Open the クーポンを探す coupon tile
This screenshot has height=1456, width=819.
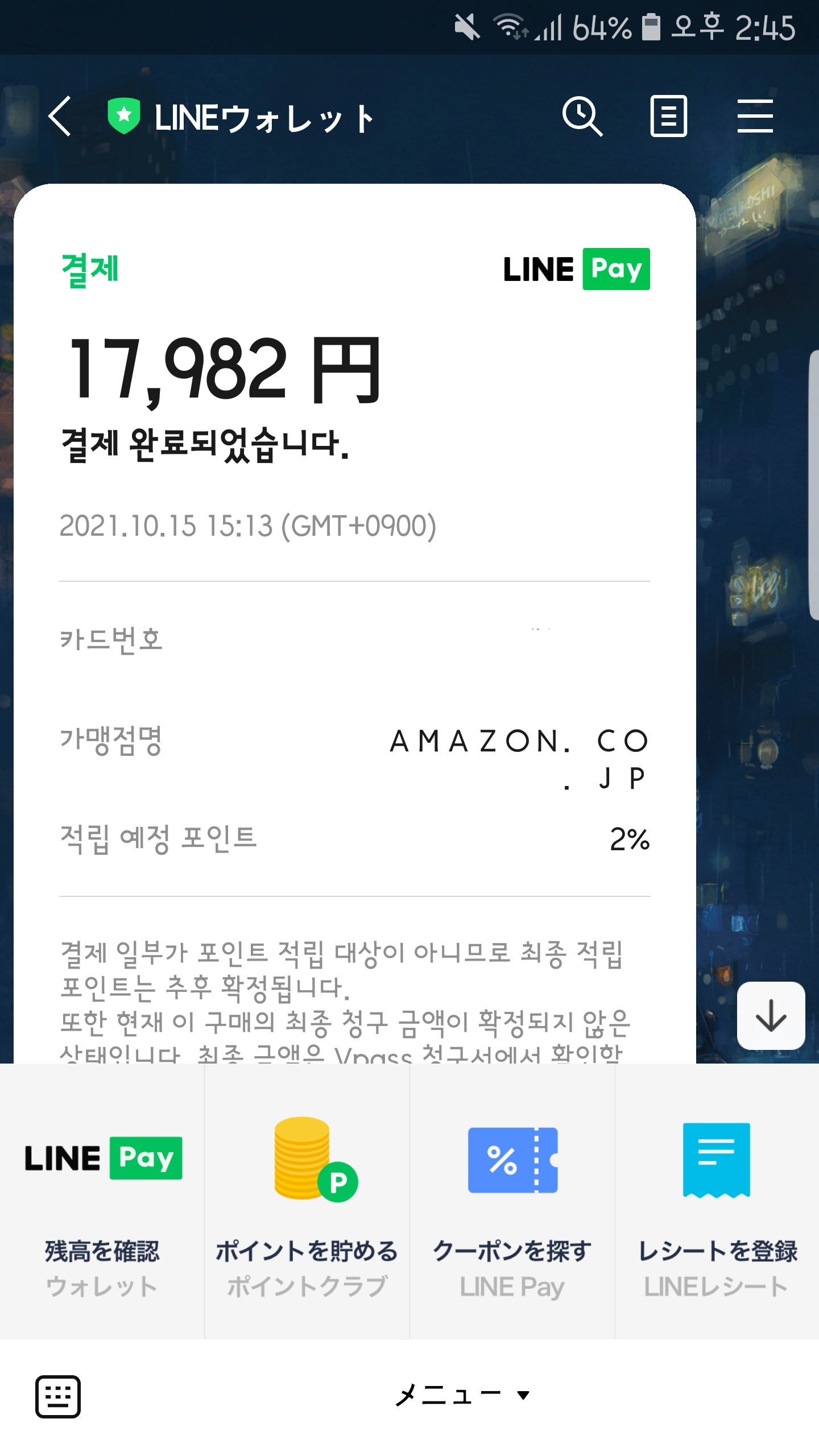click(512, 1202)
